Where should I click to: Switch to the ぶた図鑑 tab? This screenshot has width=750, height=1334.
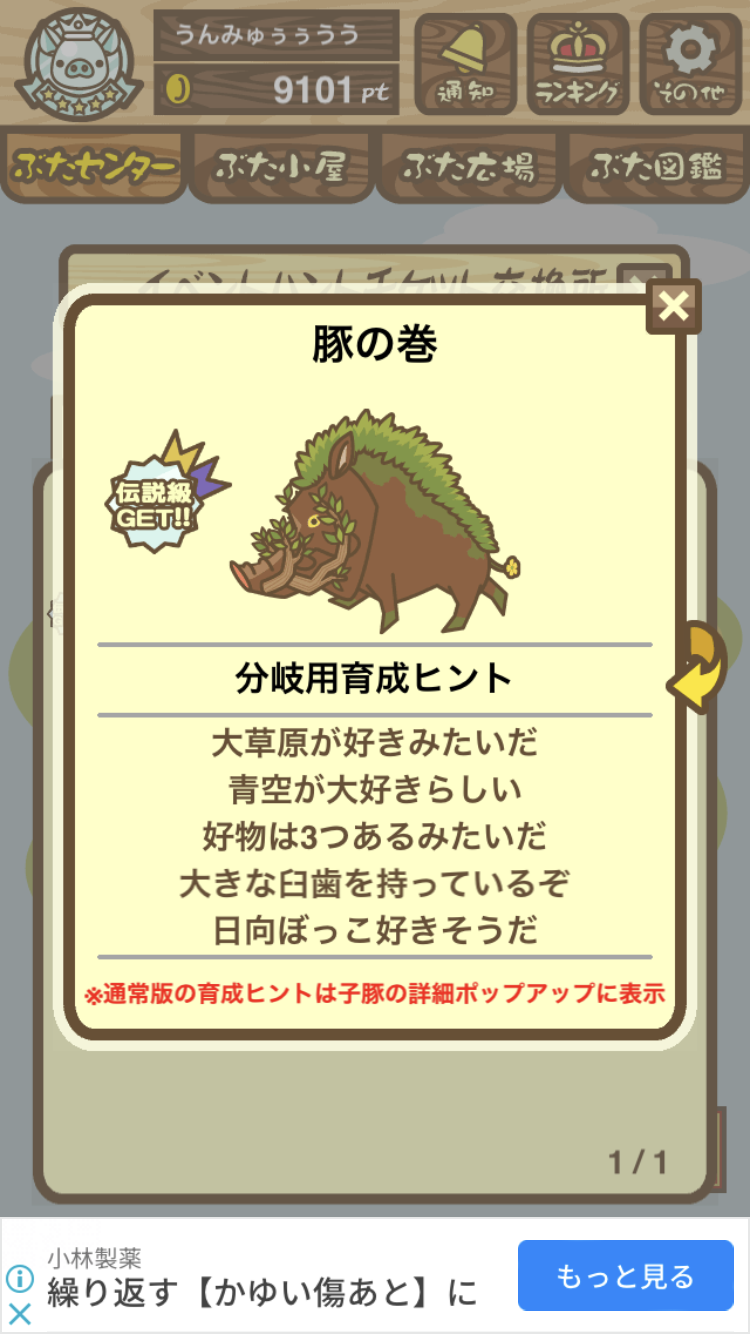point(655,167)
